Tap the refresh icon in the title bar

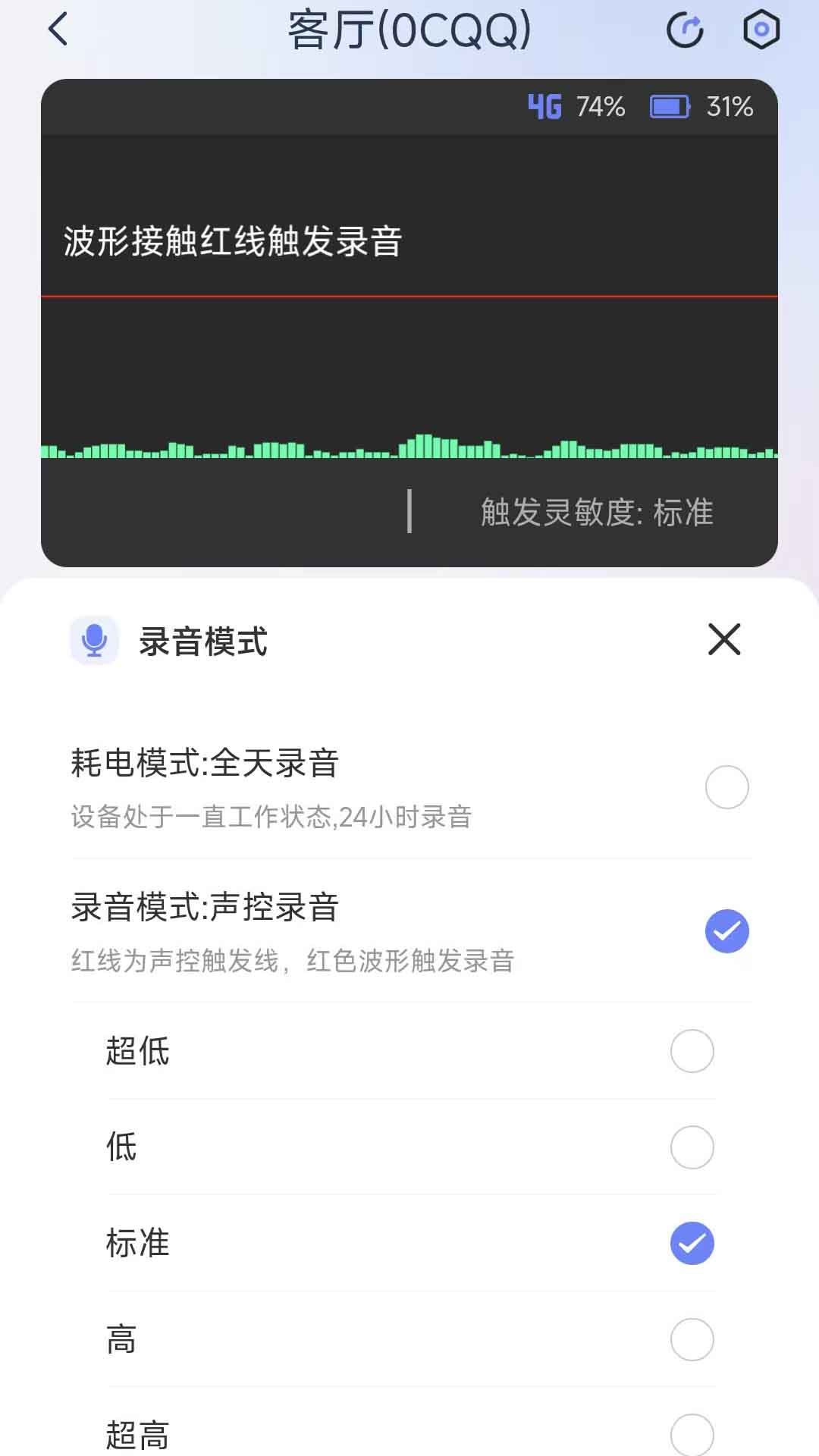[x=685, y=30]
